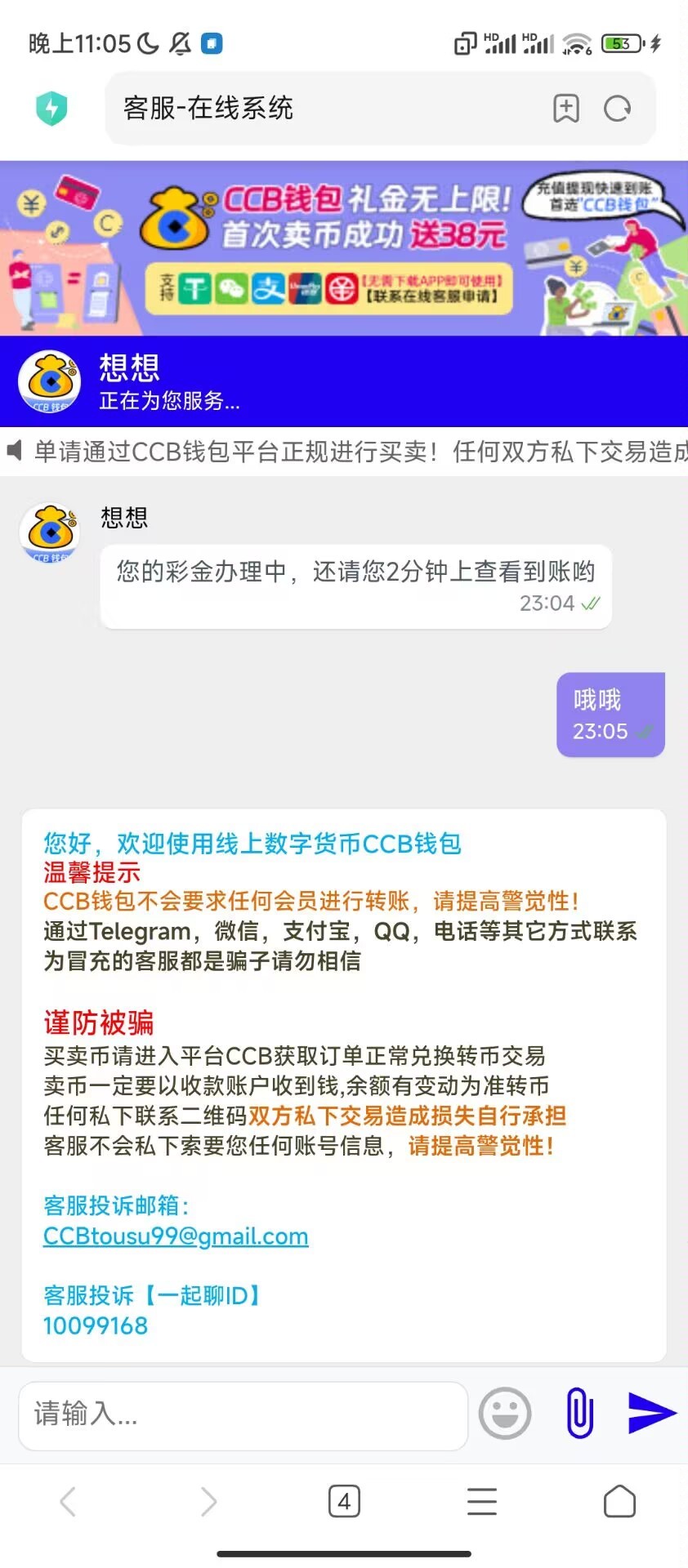Go to the browser home page
Image resolution: width=688 pixels, height=1568 pixels.
pyautogui.click(x=619, y=1501)
